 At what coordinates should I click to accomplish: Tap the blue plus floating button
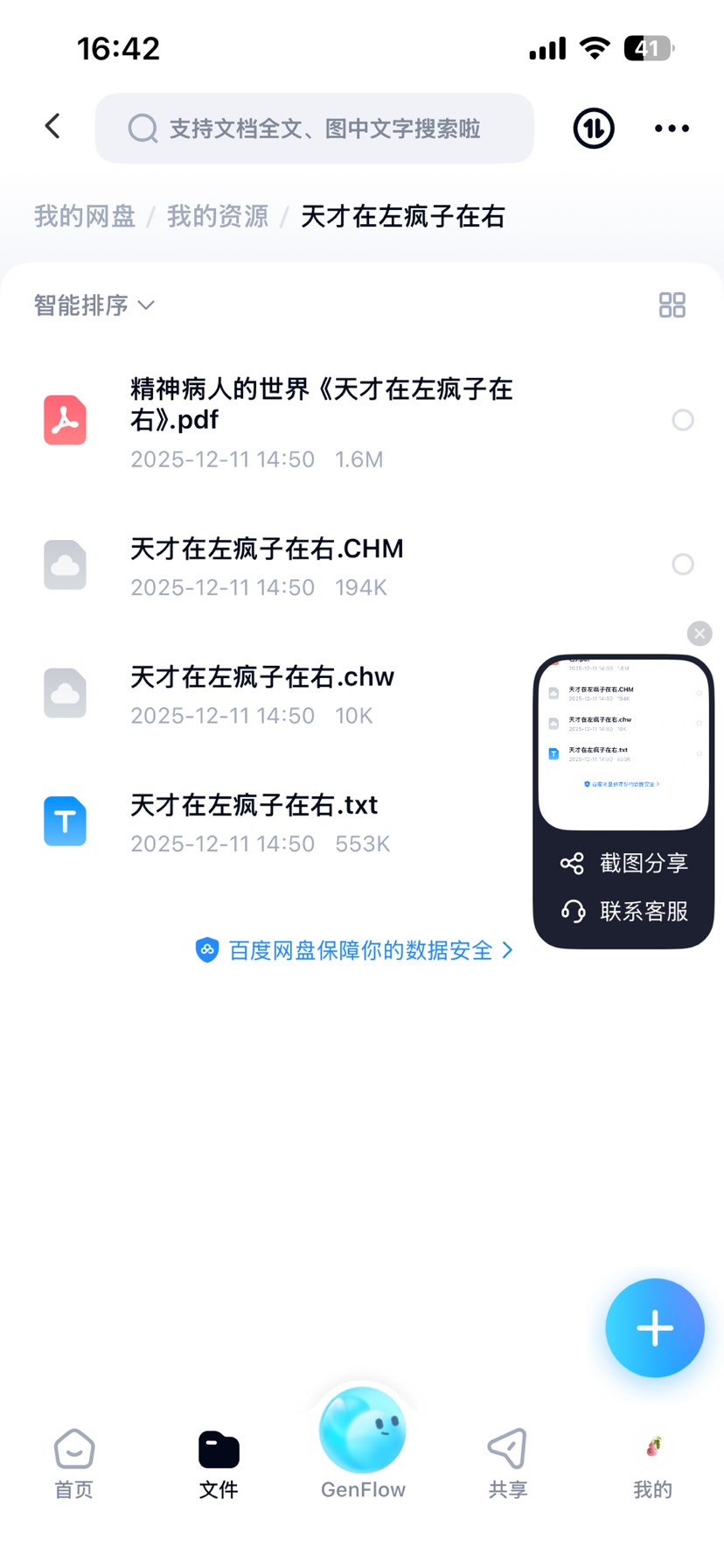click(x=655, y=1328)
